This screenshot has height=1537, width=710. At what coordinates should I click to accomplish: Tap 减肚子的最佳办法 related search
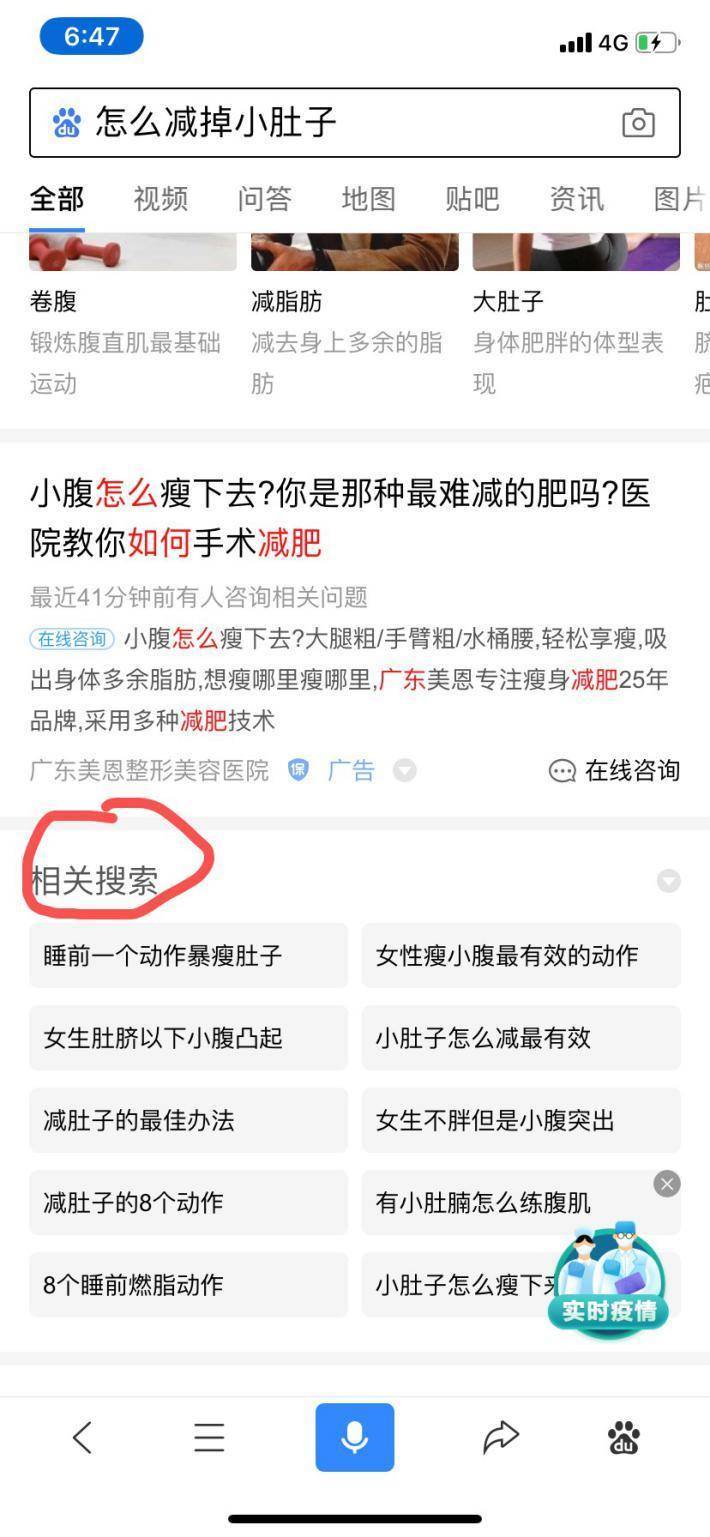click(x=188, y=1120)
